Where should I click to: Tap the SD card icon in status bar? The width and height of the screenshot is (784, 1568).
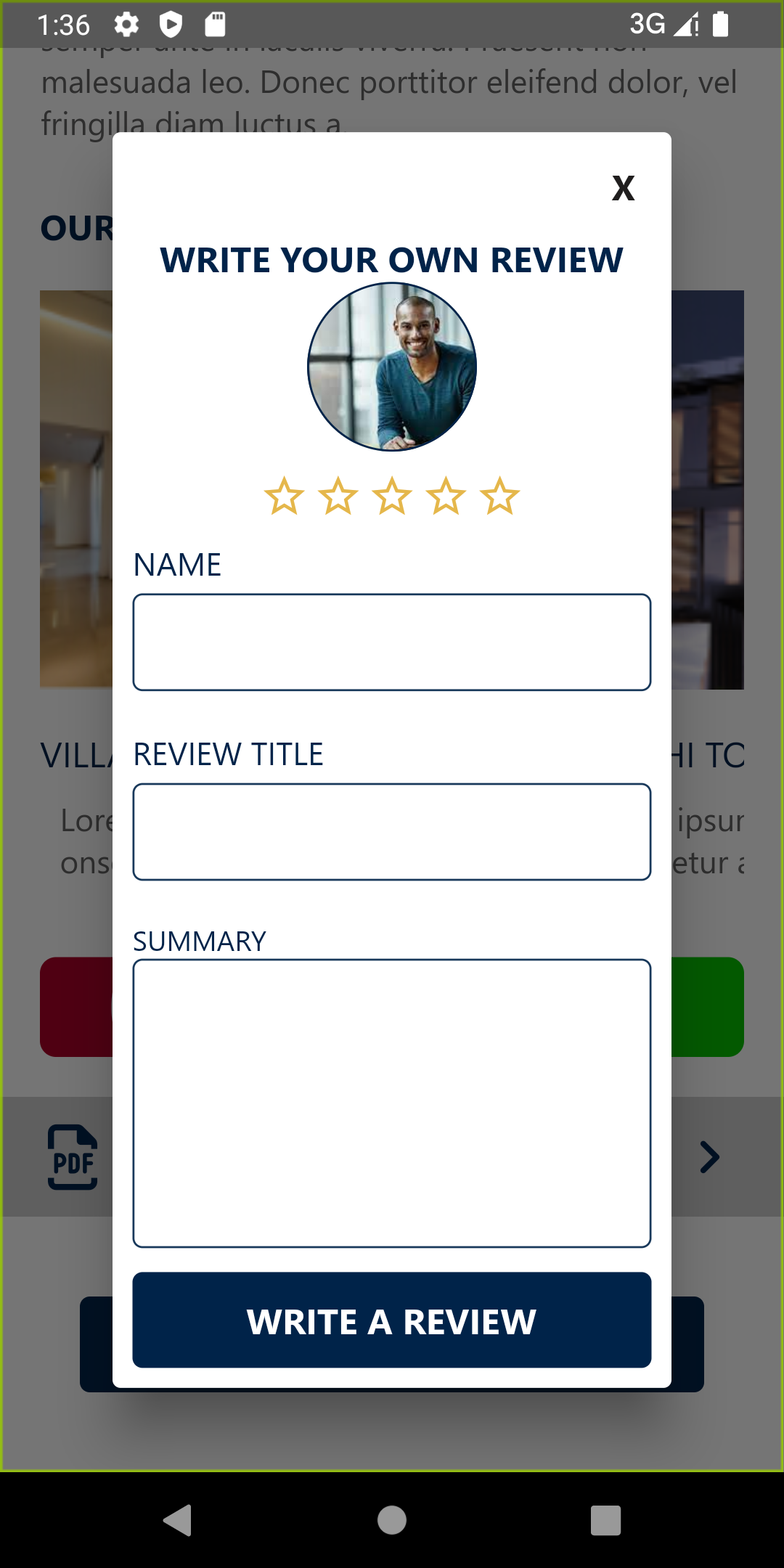click(x=216, y=25)
